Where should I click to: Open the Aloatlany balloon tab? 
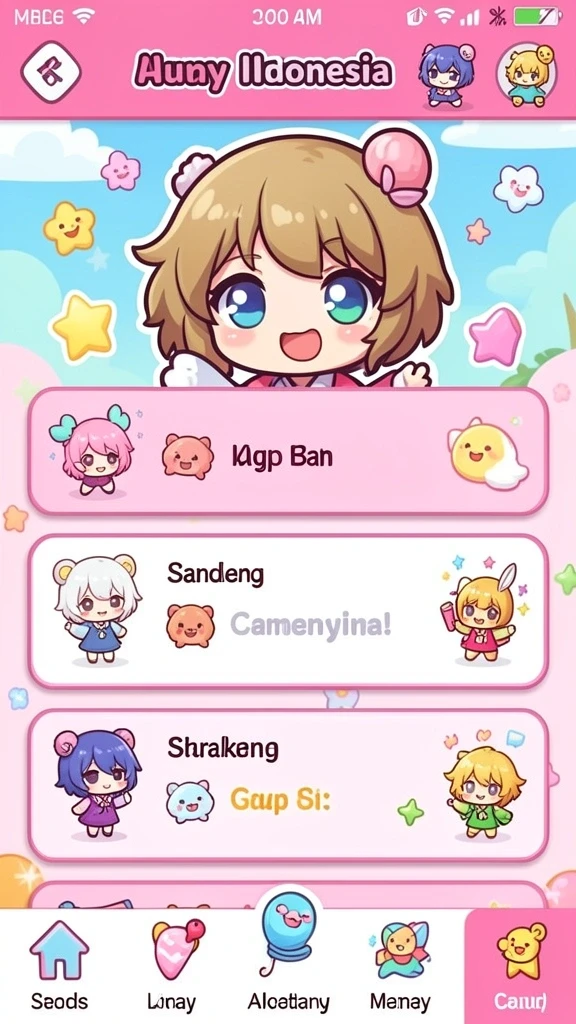[288, 954]
